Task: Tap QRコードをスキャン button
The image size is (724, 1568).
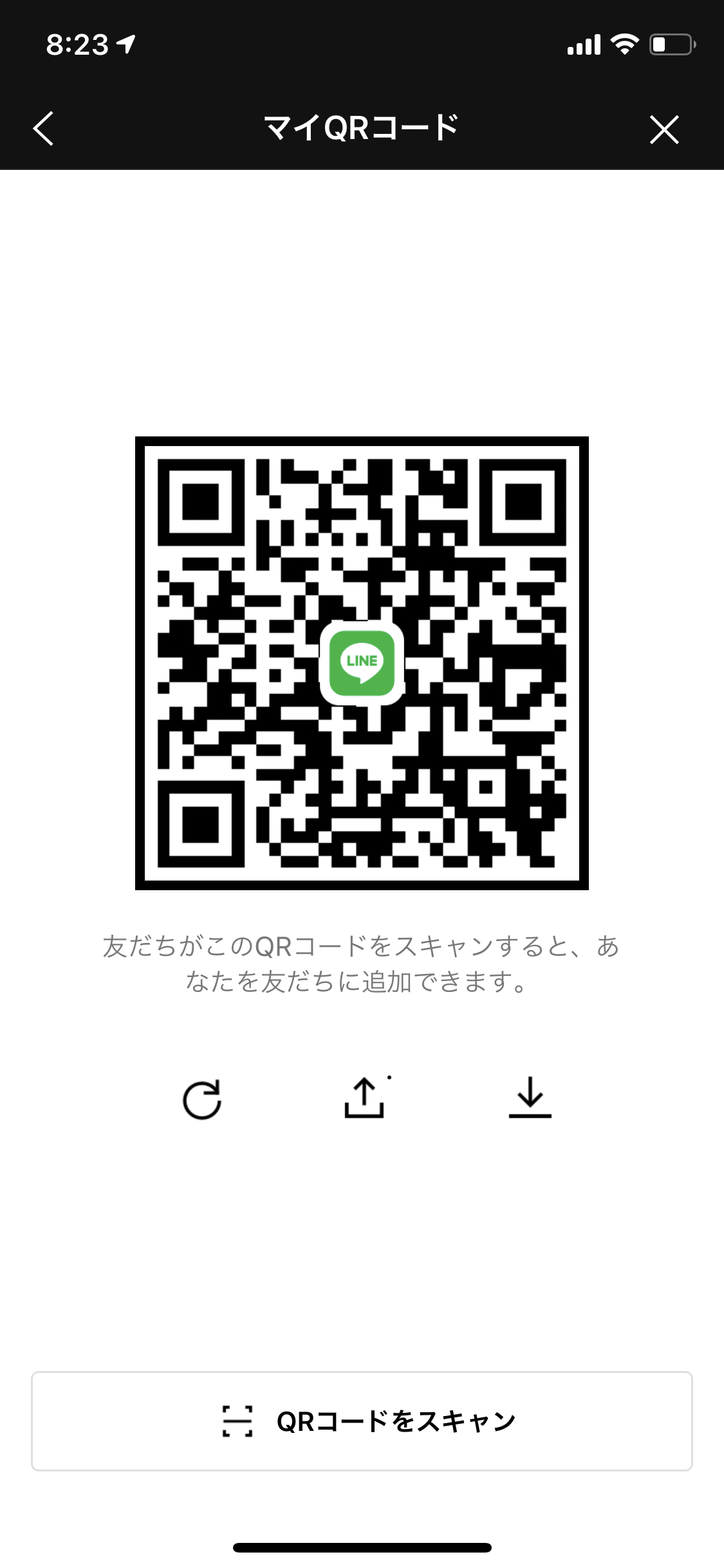Action: coord(362,1421)
